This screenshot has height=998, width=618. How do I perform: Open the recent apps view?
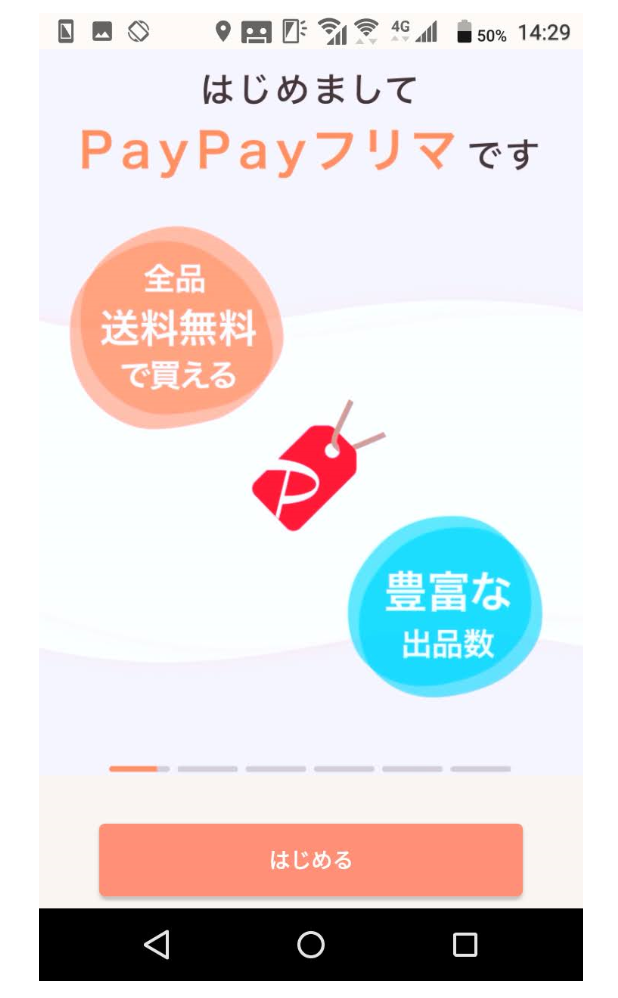[465, 945]
